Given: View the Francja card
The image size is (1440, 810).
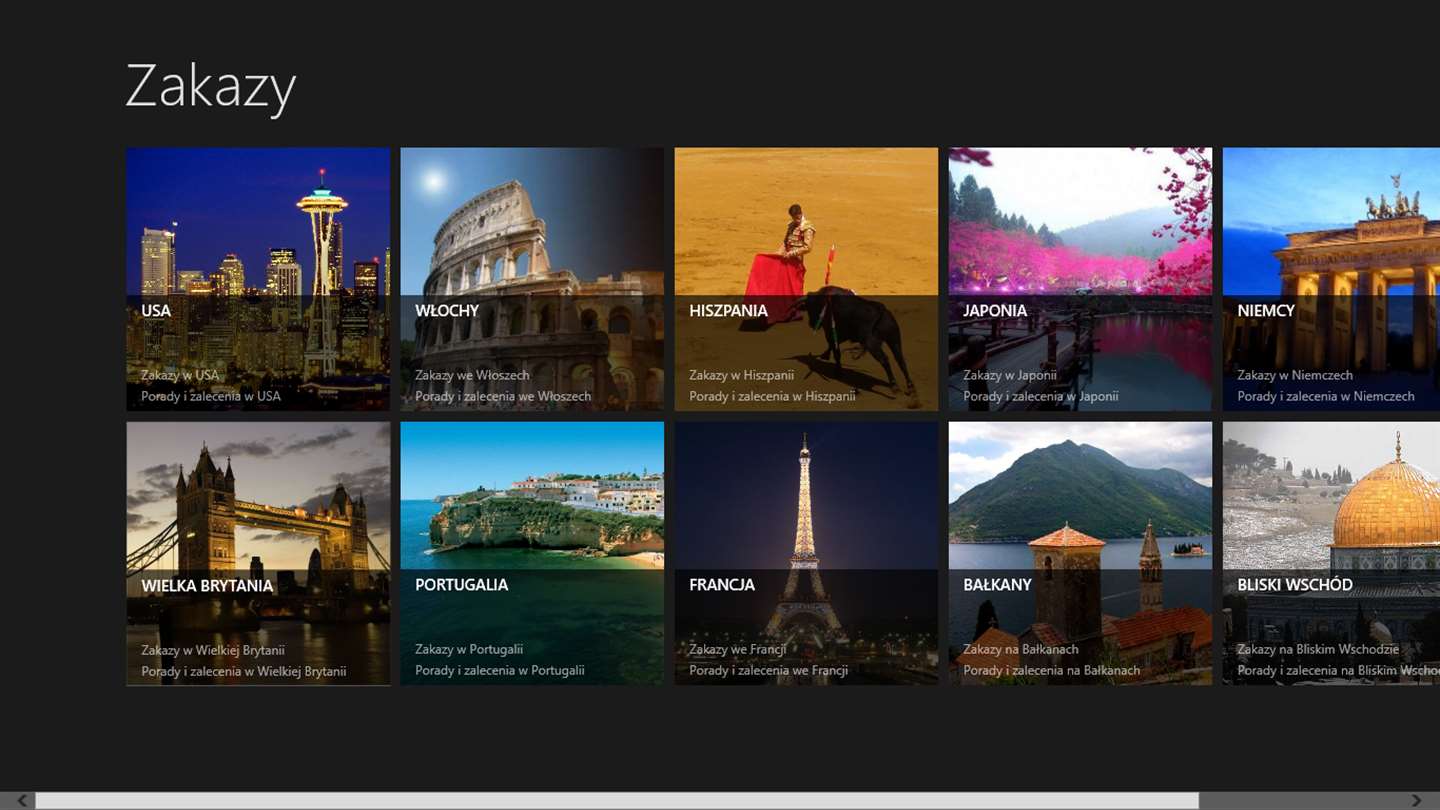Looking at the screenshot, I should click(x=806, y=553).
